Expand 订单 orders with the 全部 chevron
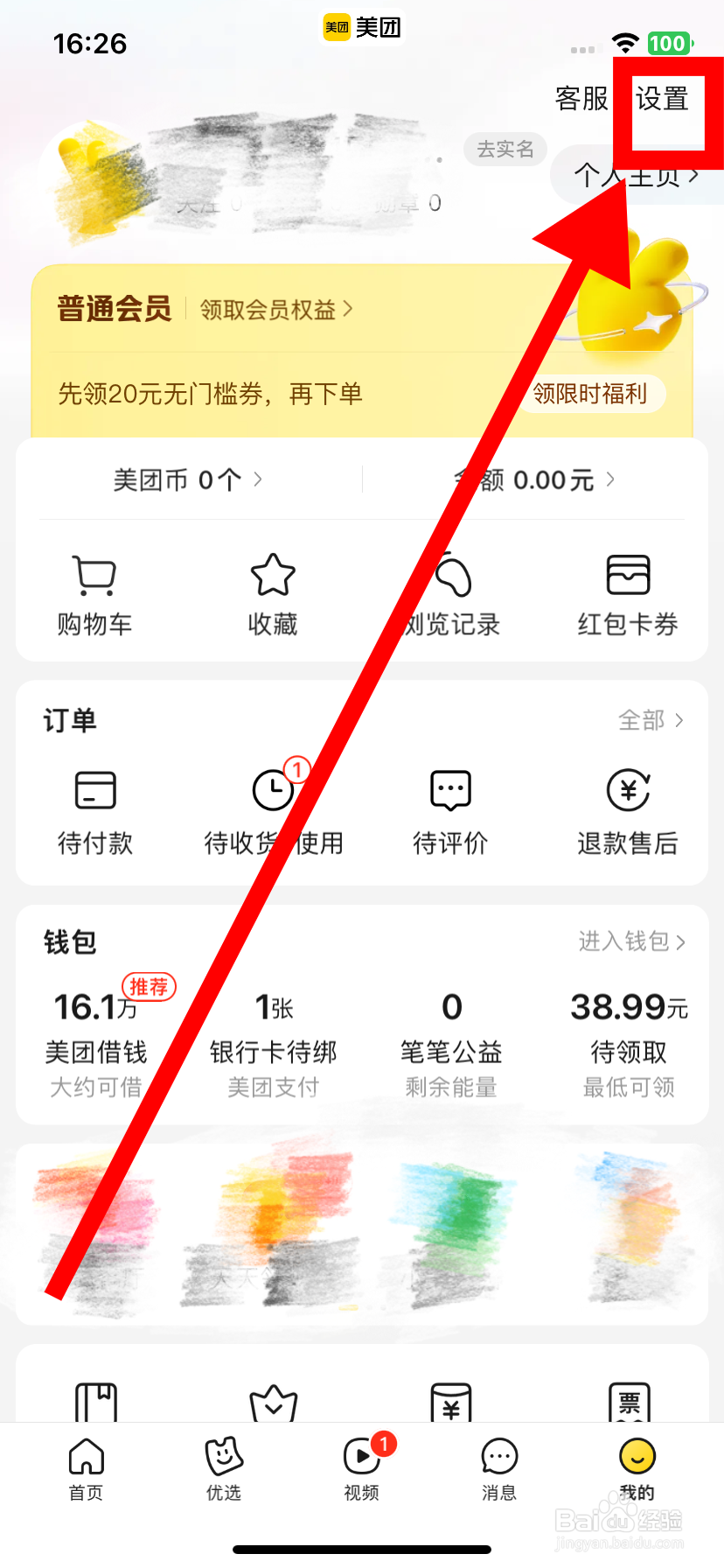The width and height of the screenshot is (724, 1568). tap(651, 720)
